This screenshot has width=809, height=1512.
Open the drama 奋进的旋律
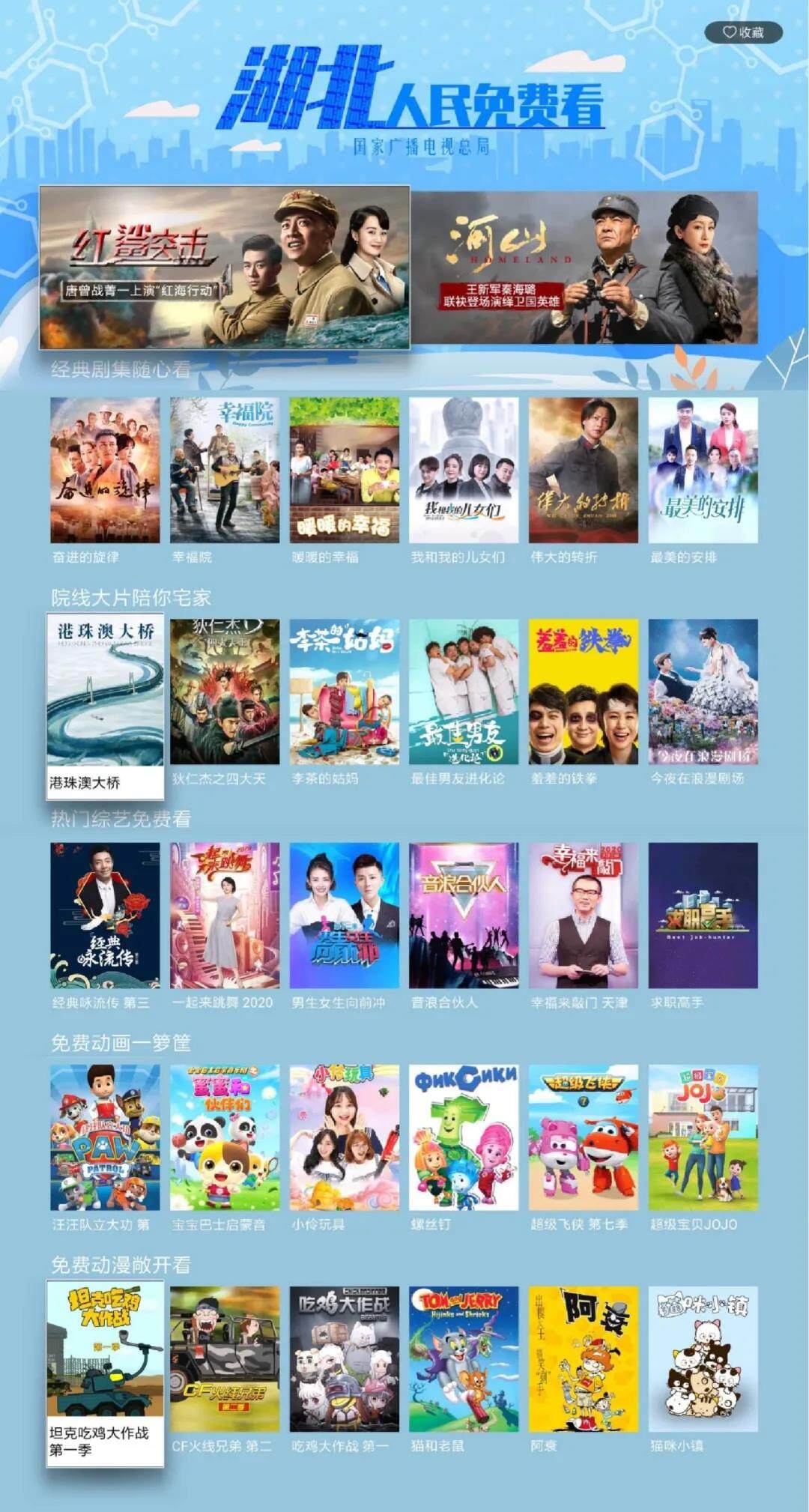click(x=105, y=470)
